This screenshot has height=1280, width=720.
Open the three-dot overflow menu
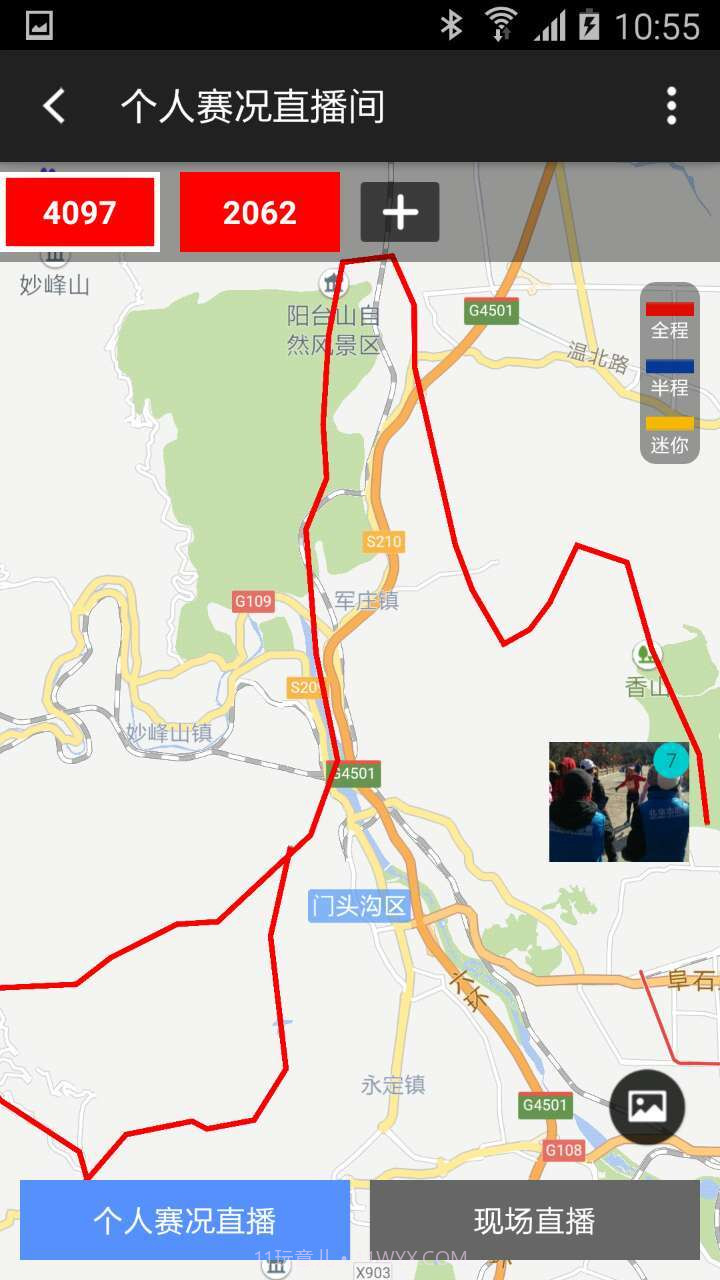point(669,106)
